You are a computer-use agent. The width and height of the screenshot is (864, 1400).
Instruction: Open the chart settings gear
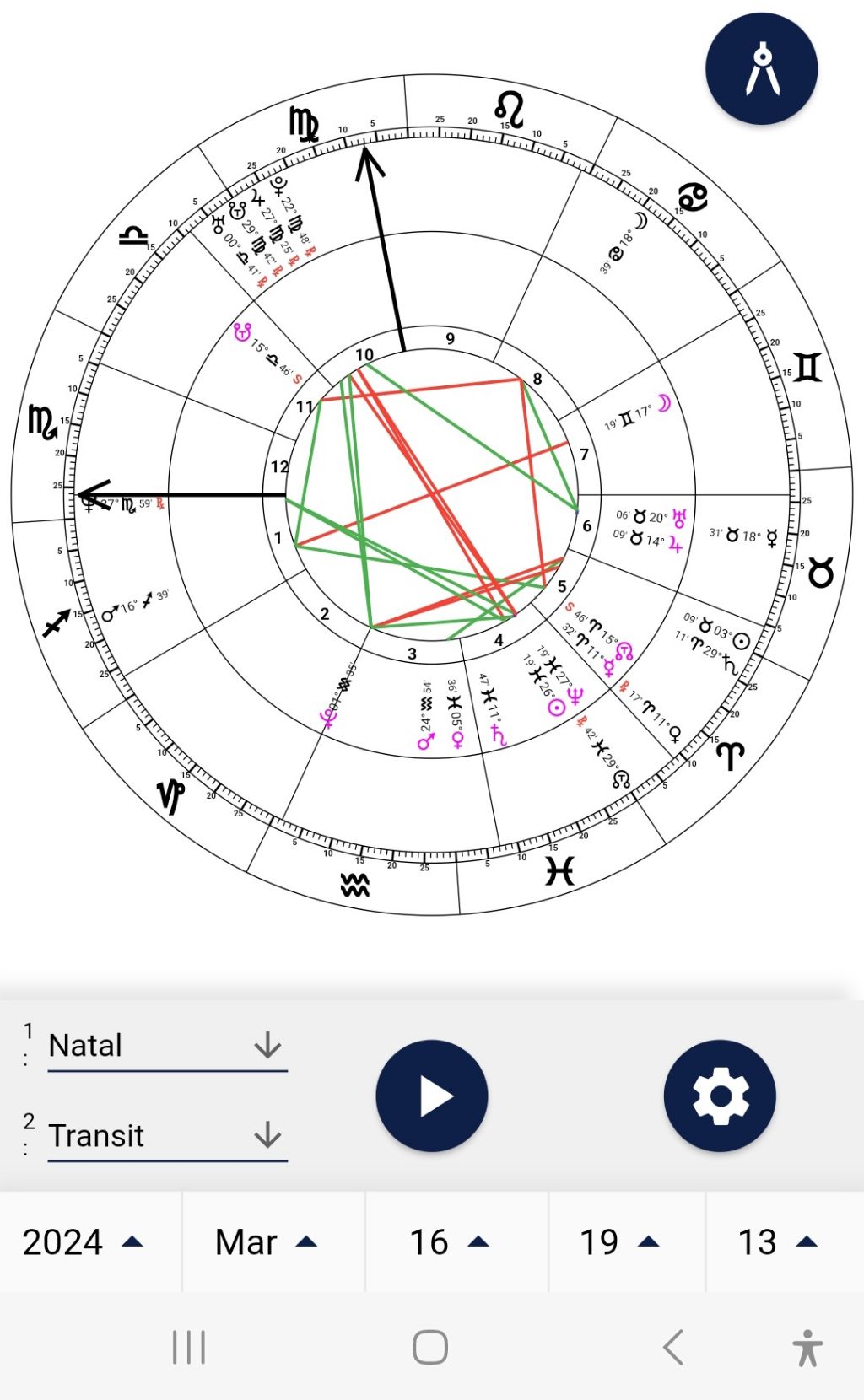(x=720, y=1096)
